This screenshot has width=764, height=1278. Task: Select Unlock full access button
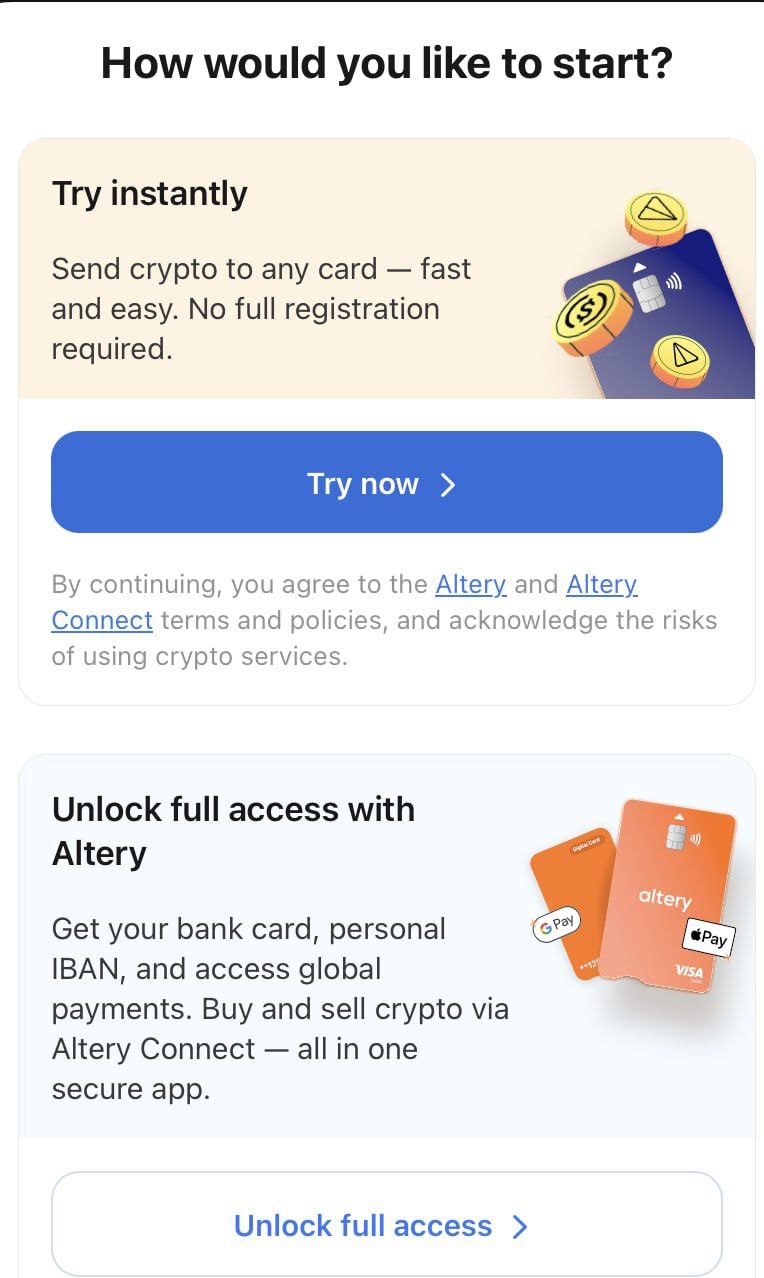[386, 1224]
